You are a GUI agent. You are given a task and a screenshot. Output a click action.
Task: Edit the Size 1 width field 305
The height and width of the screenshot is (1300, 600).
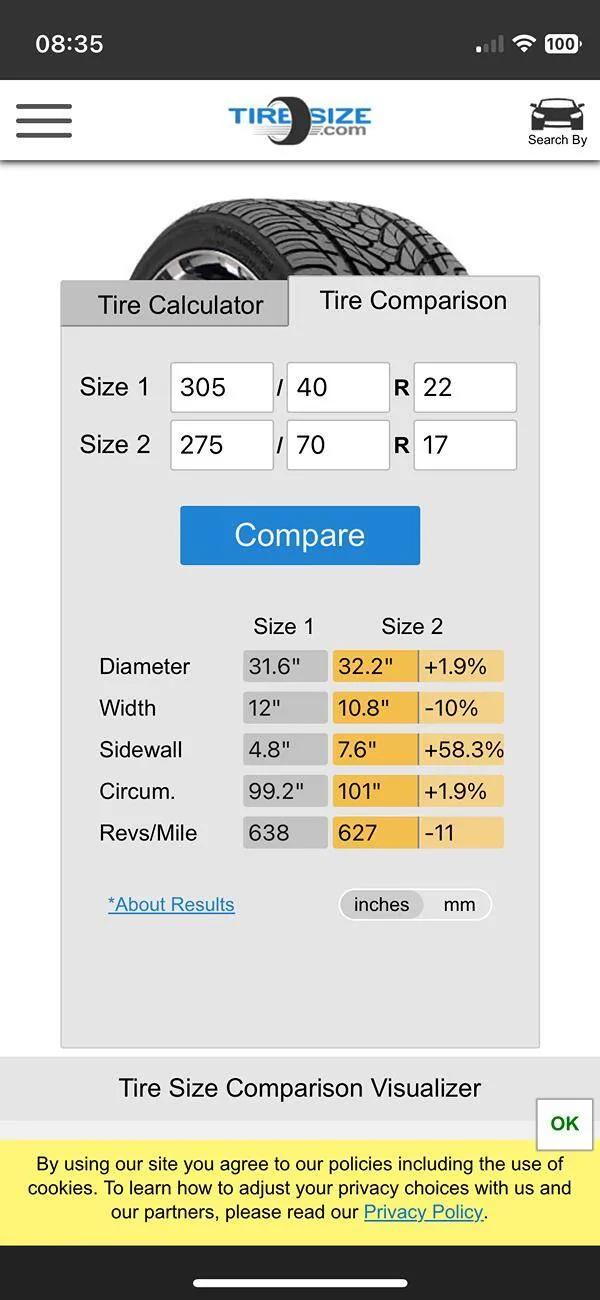(x=221, y=388)
